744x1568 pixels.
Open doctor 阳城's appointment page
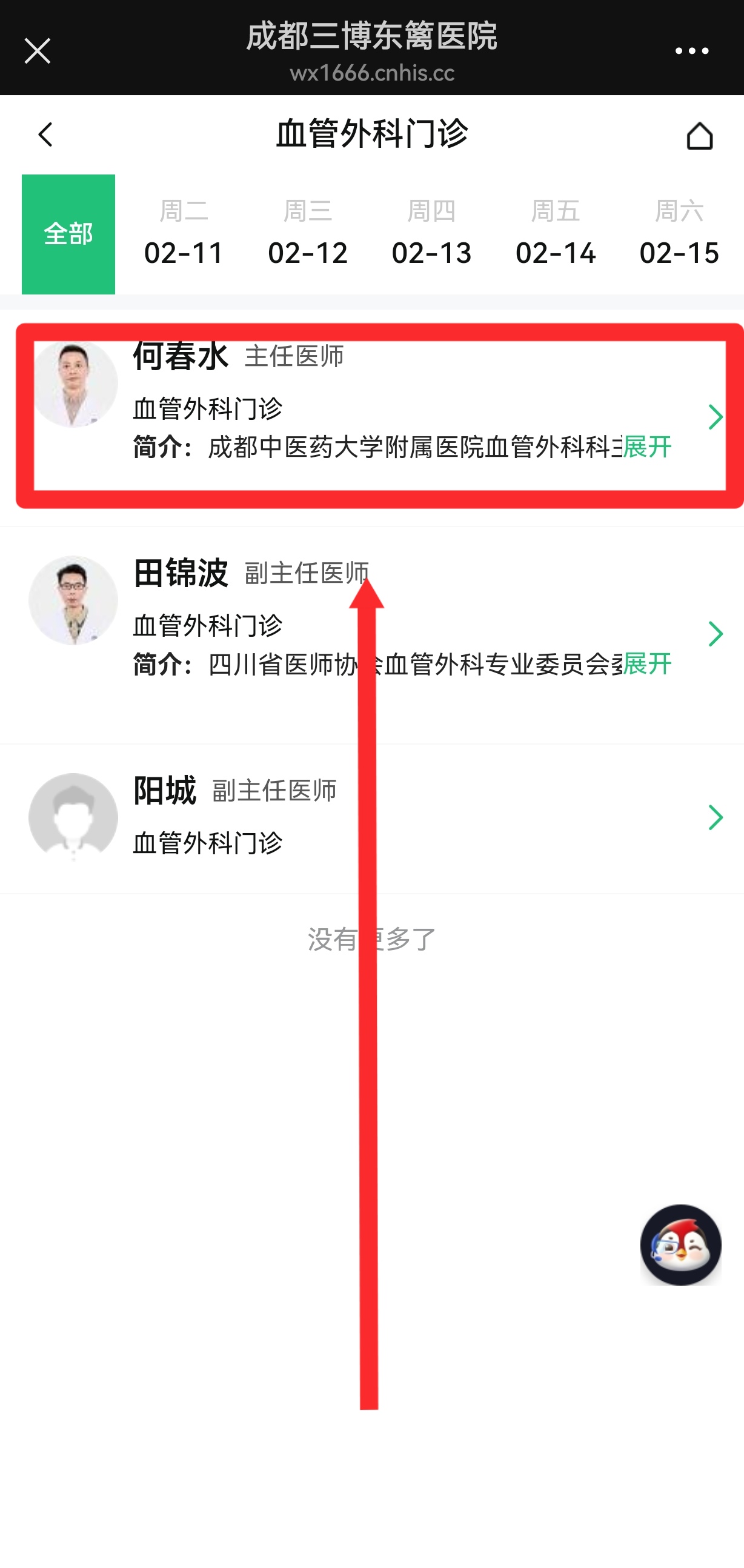point(372,818)
